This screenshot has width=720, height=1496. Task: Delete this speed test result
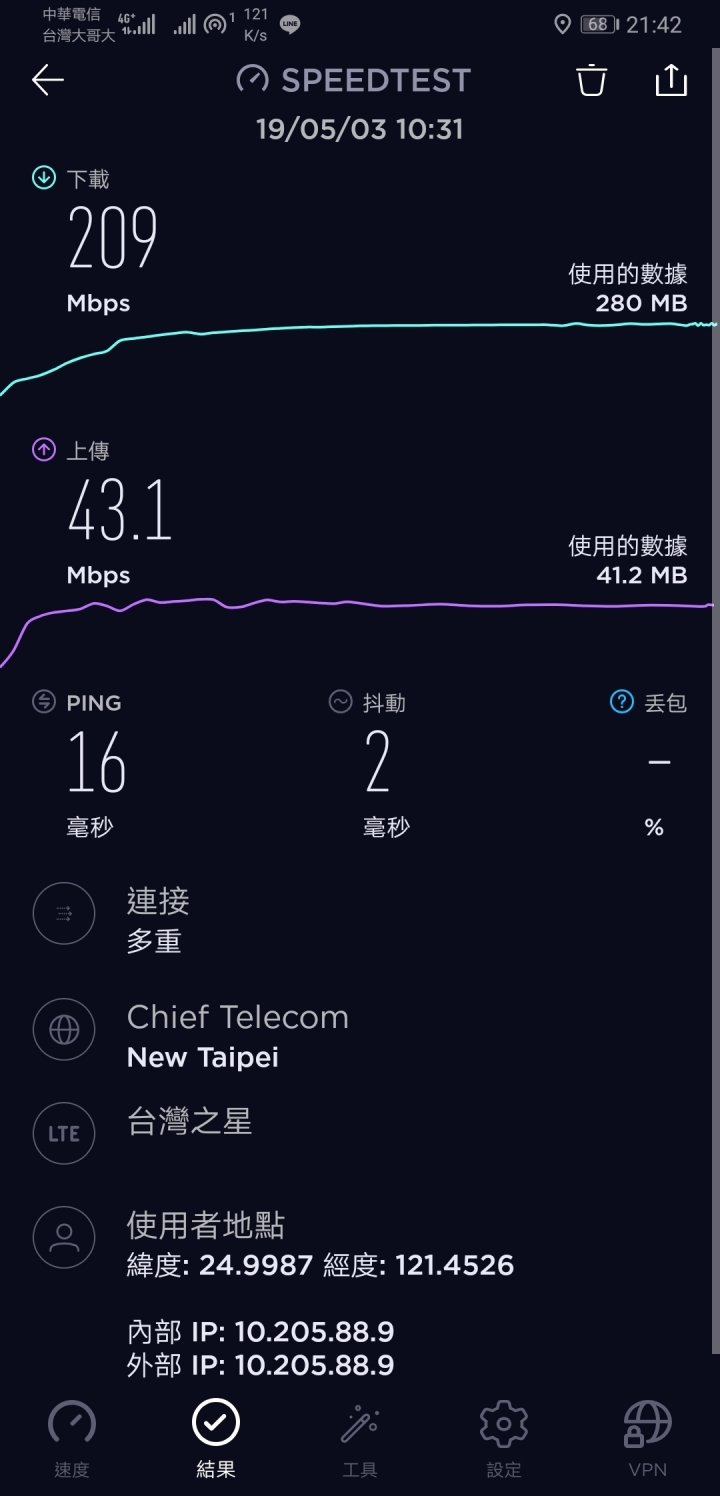(x=592, y=80)
